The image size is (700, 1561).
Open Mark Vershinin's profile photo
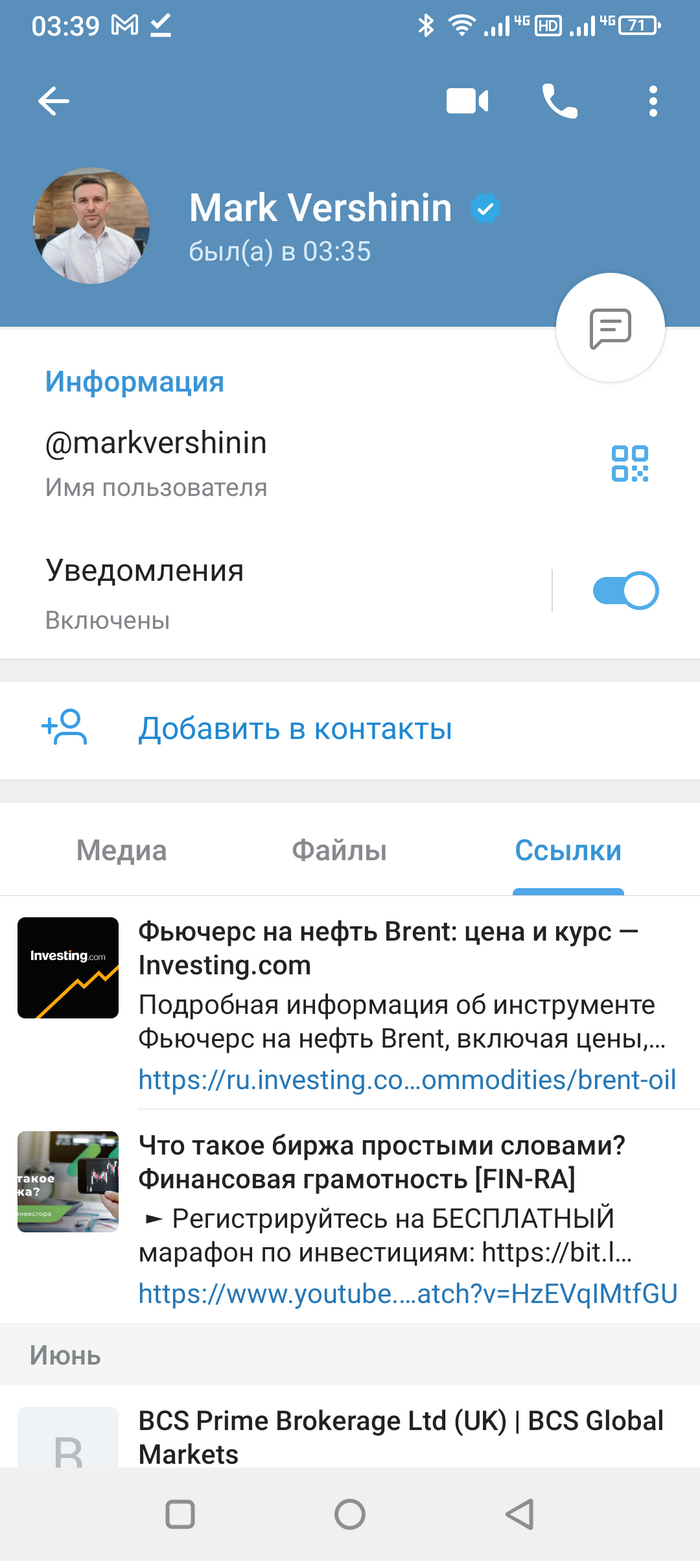92,226
